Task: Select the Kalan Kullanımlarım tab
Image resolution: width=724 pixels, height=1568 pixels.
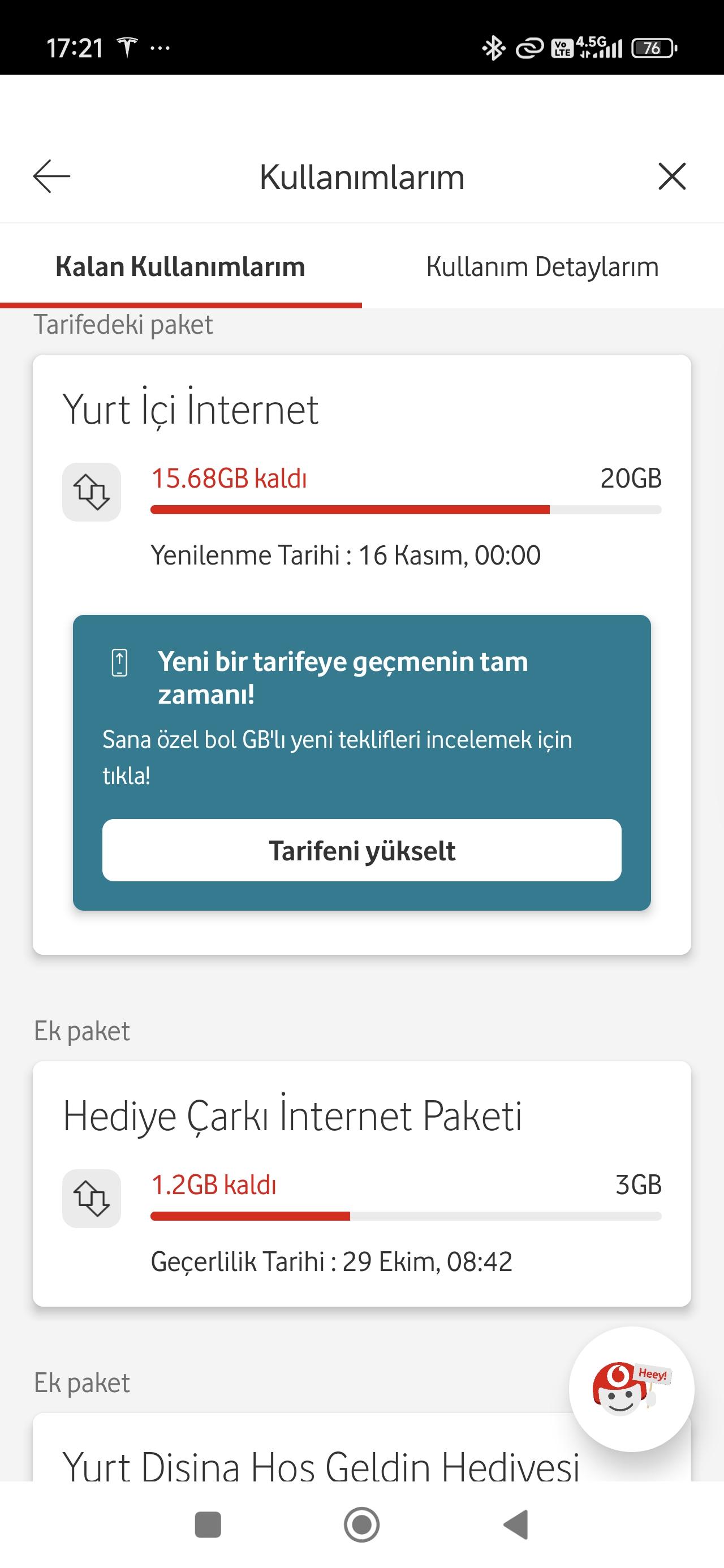Action: click(180, 266)
